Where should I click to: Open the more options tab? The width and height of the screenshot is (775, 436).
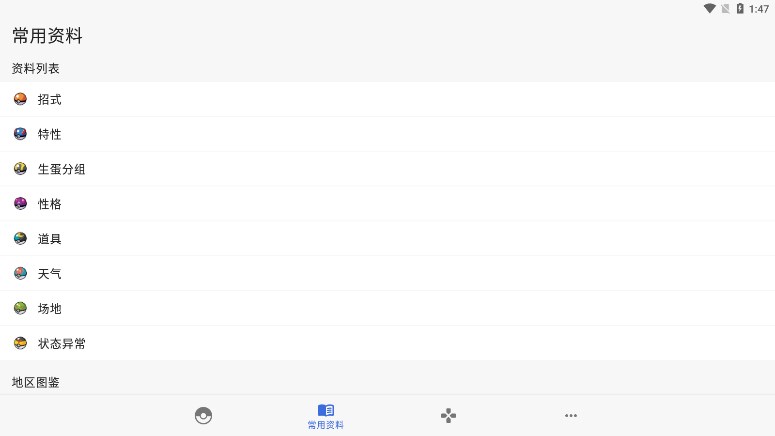pyautogui.click(x=571, y=415)
